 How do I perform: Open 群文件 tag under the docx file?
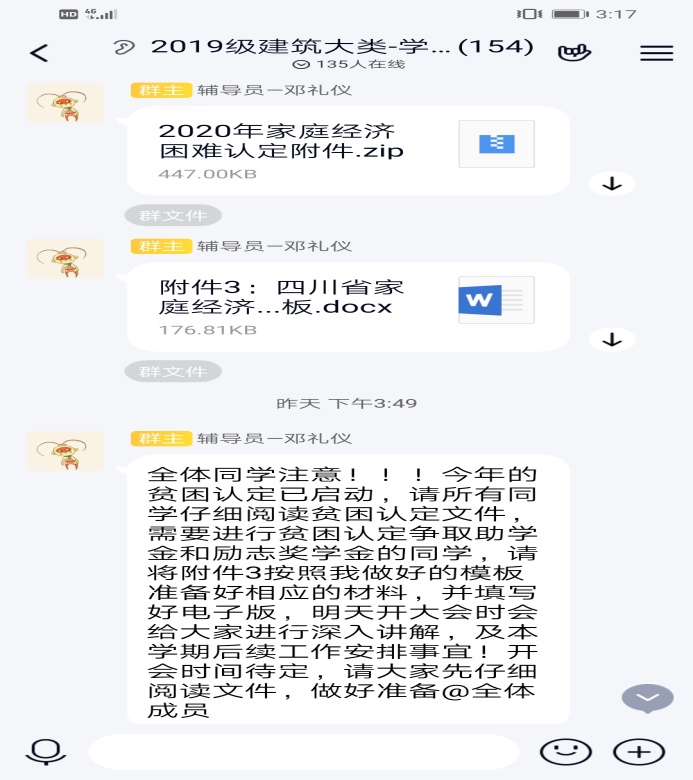pyautogui.click(x=172, y=371)
